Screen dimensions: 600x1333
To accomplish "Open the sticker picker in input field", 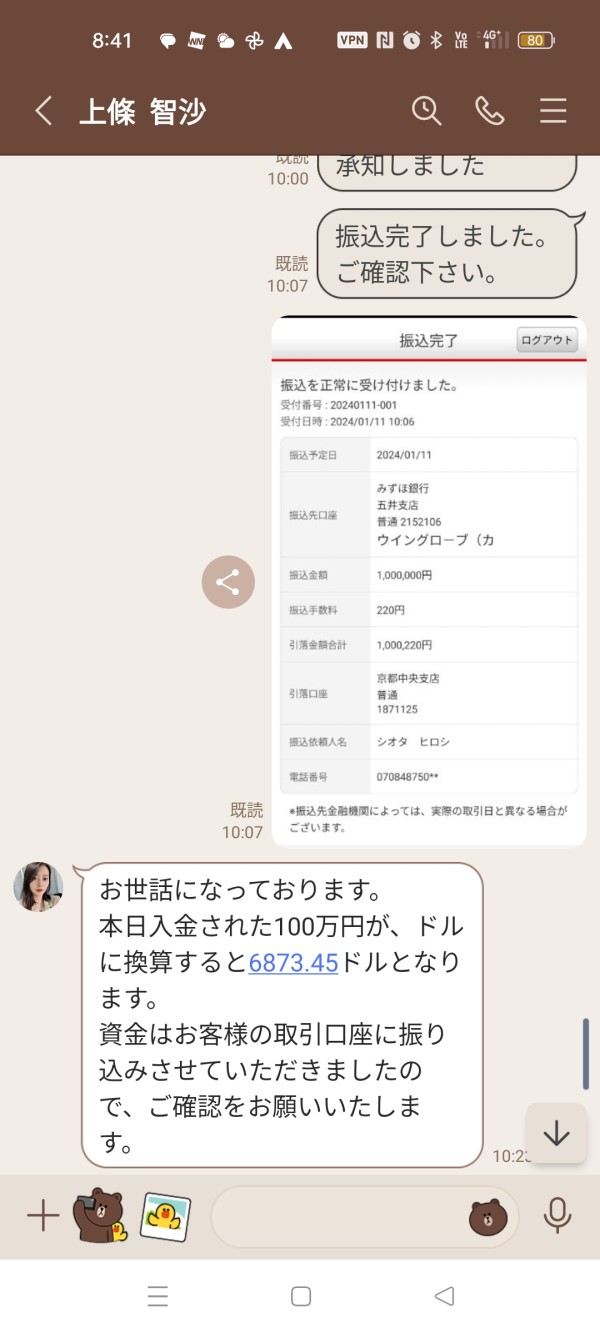I will point(489,1217).
